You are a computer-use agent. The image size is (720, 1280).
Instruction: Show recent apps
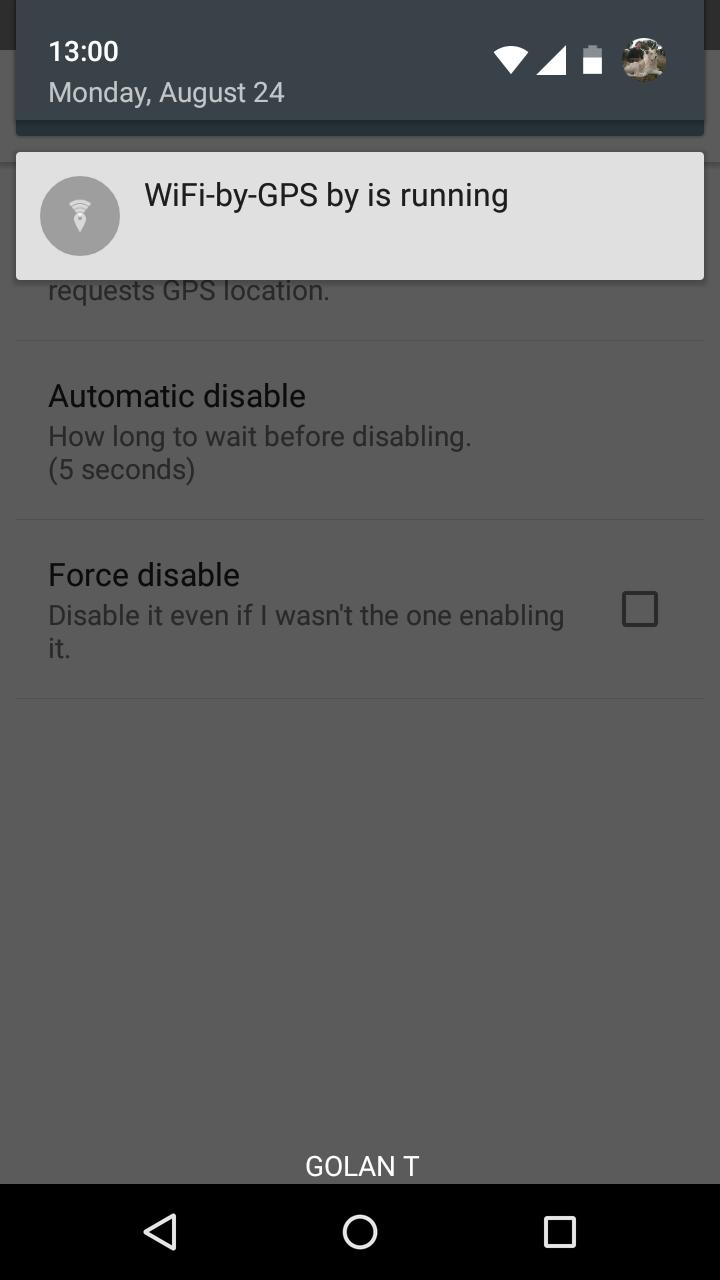(x=560, y=1232)
